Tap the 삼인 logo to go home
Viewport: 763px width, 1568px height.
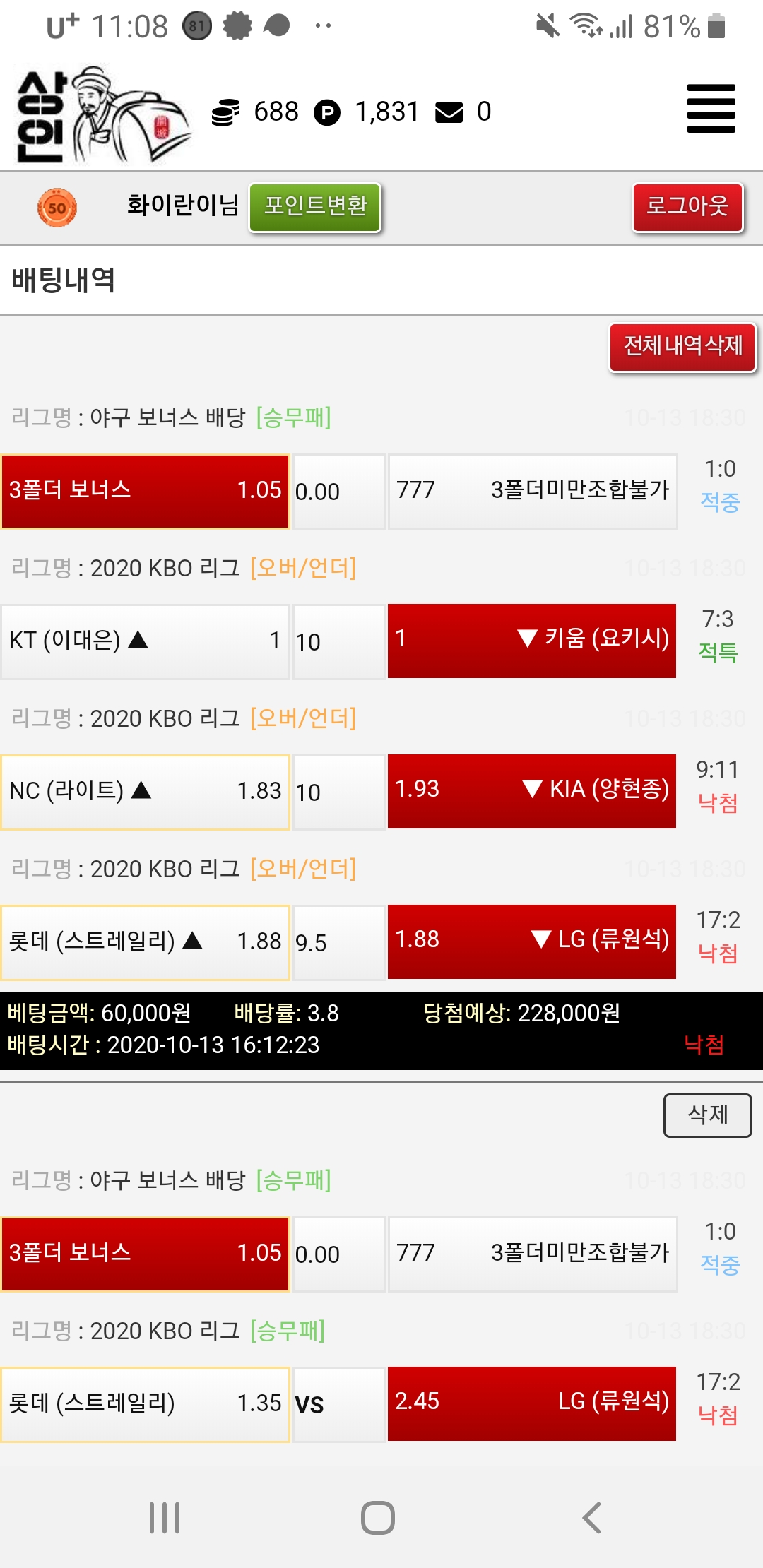pyautogui.click(x=101, y=114)
